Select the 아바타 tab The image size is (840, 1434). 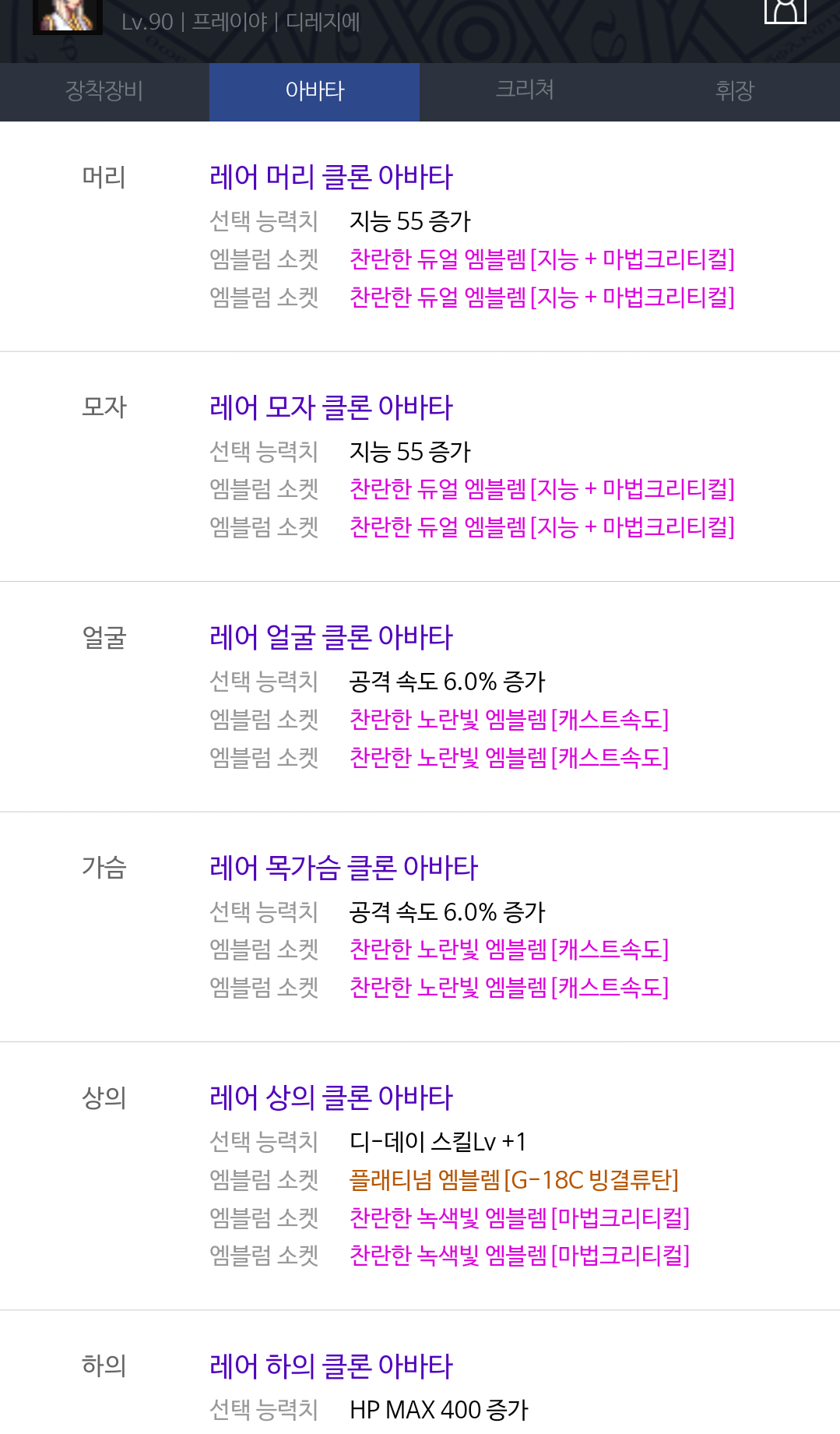(x=315, y=91)
